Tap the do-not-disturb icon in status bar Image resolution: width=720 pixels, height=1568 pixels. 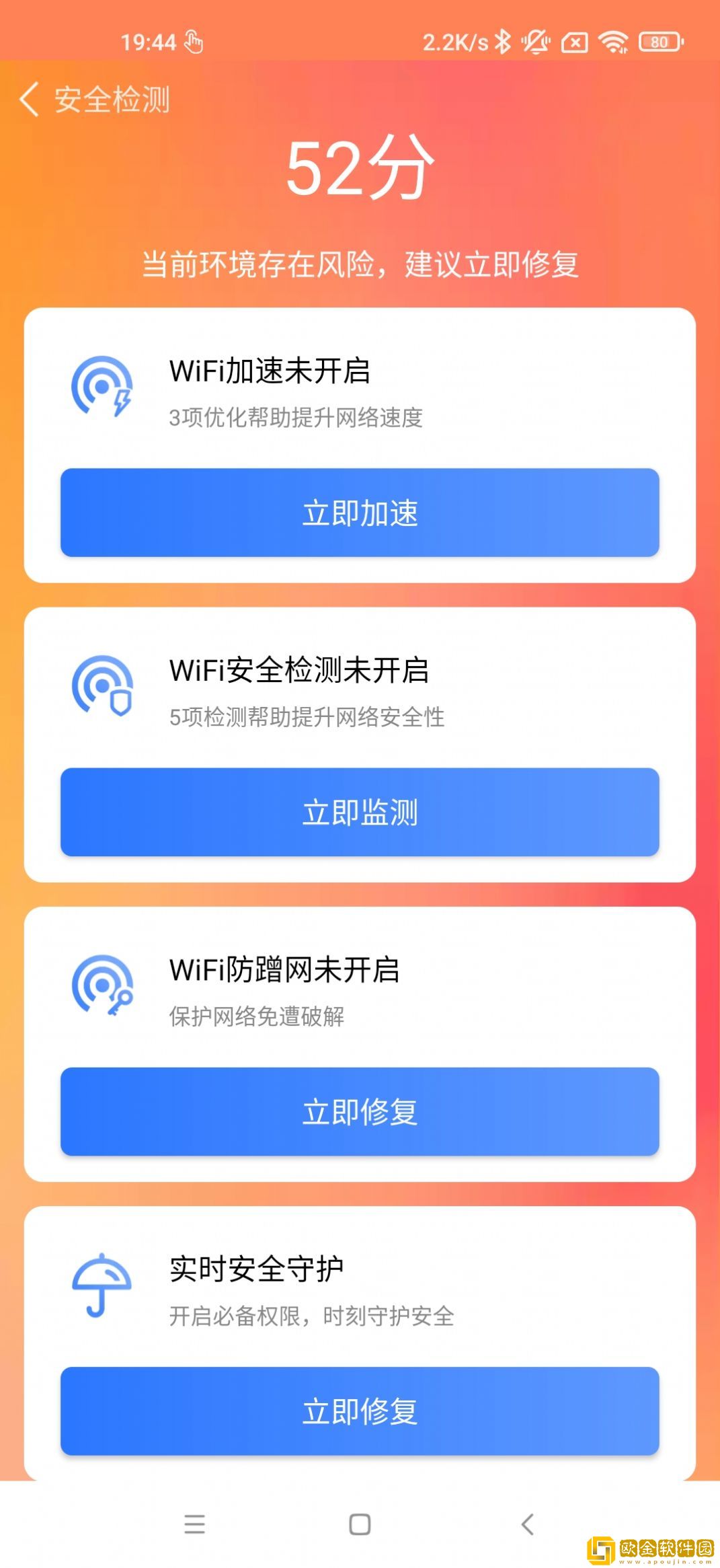(x=534, y=42)
